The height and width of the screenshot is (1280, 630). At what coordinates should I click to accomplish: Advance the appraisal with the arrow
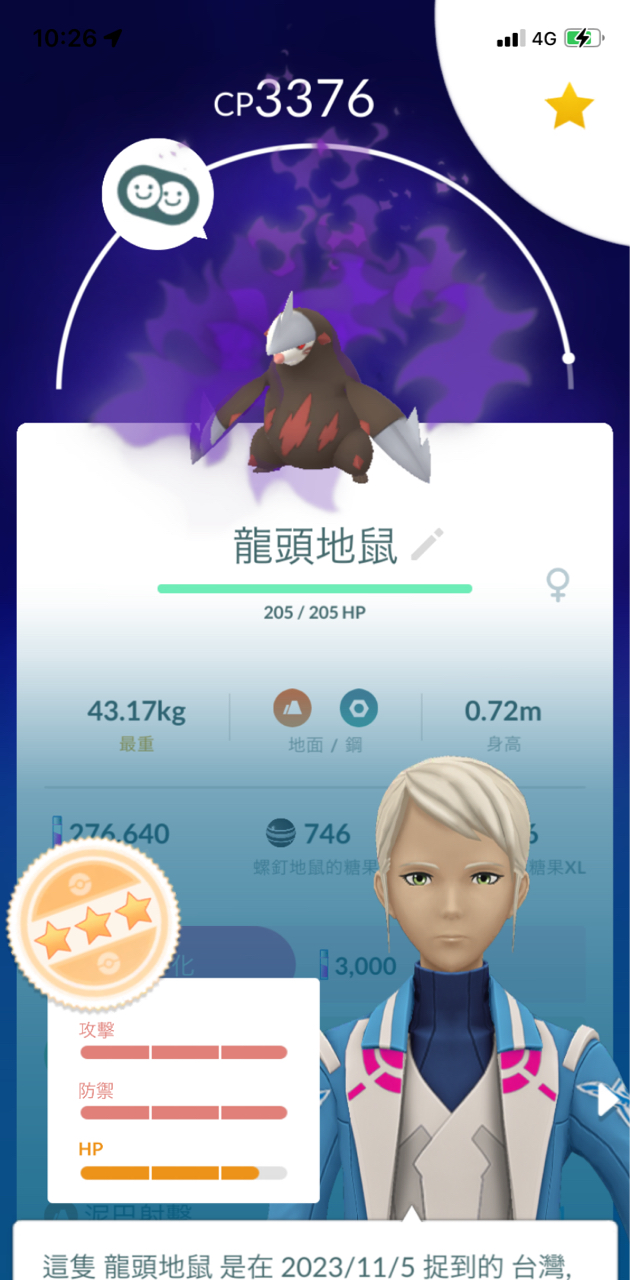click(x=608, y=1101)
